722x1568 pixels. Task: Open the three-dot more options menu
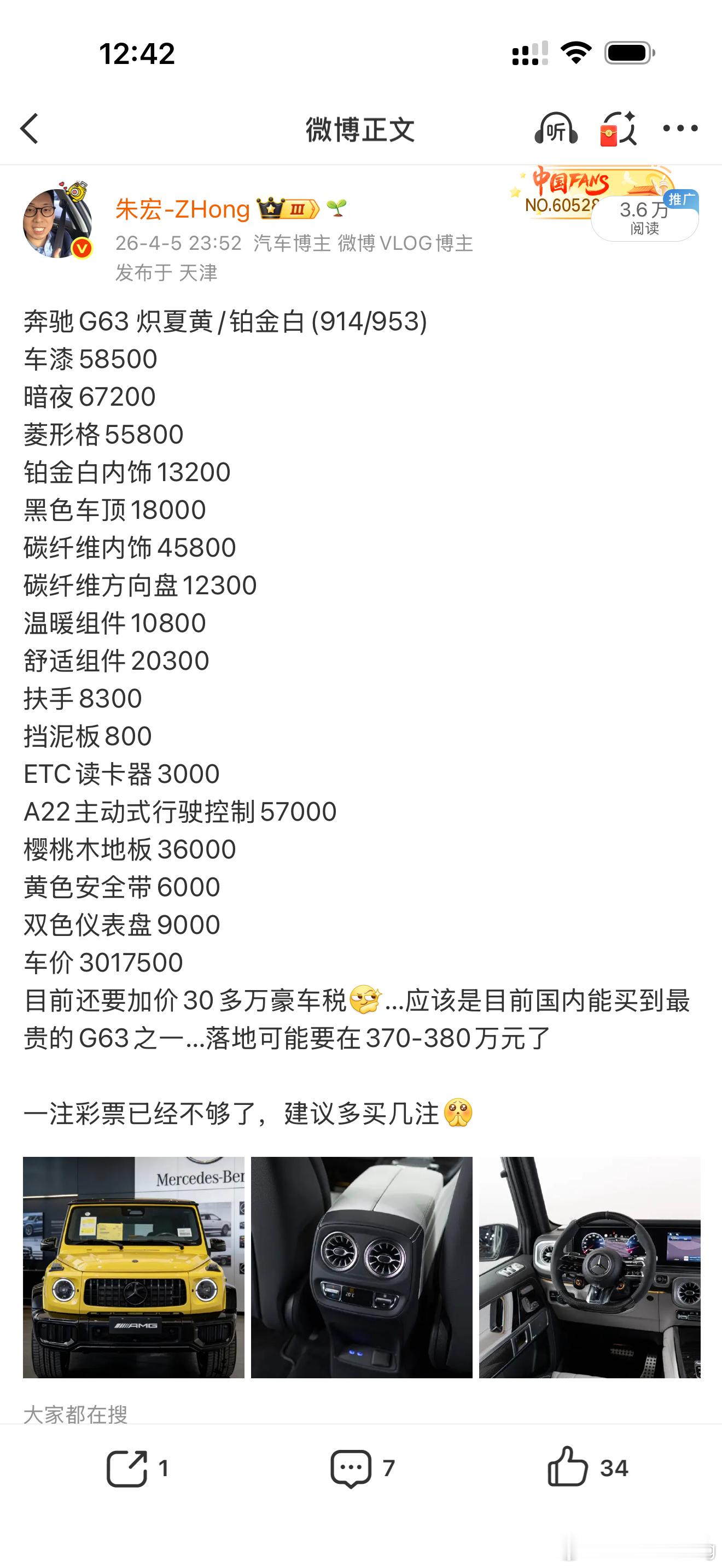(x=680, y=130)
